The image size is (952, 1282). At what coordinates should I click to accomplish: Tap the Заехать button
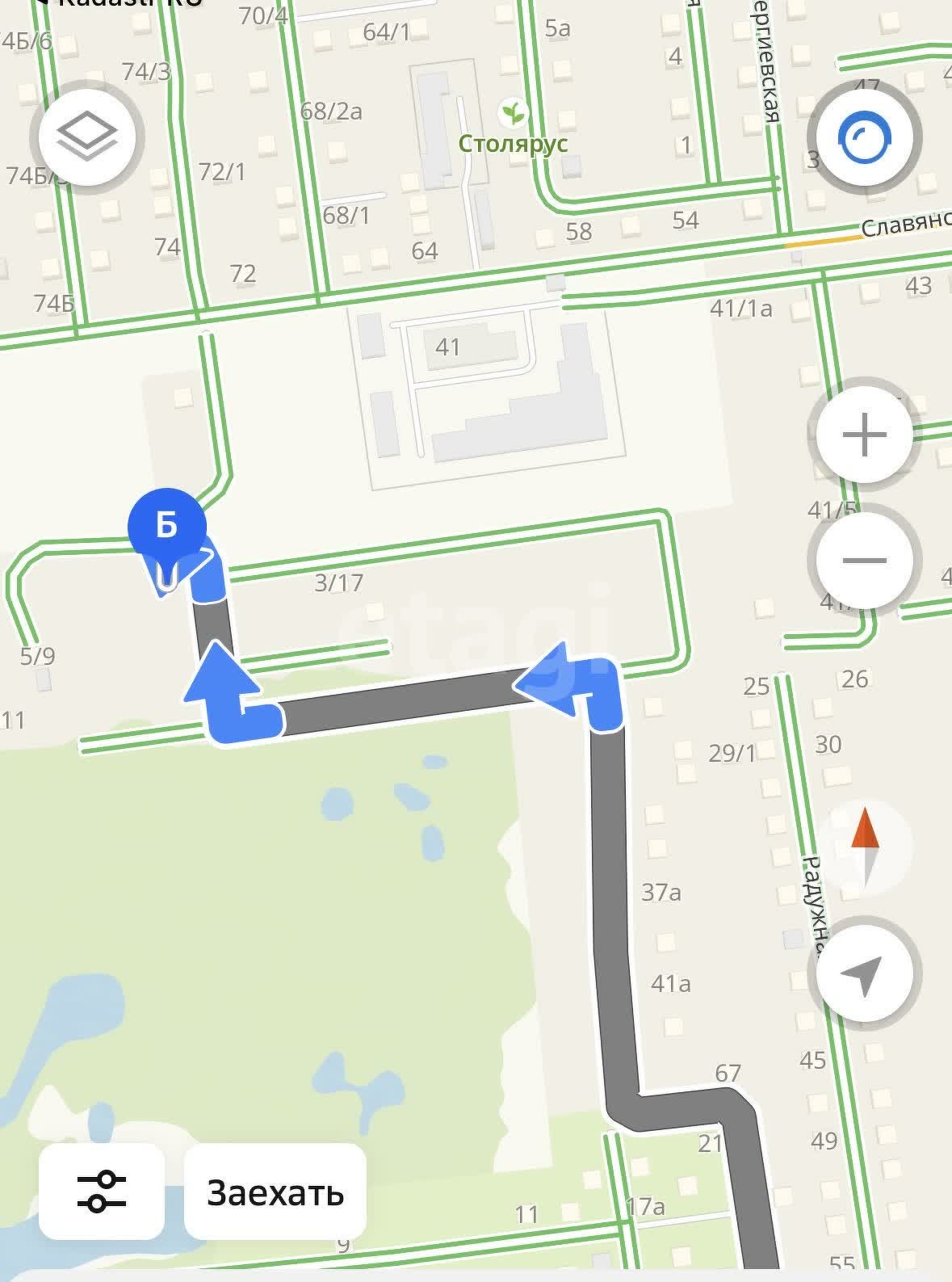275,1192
